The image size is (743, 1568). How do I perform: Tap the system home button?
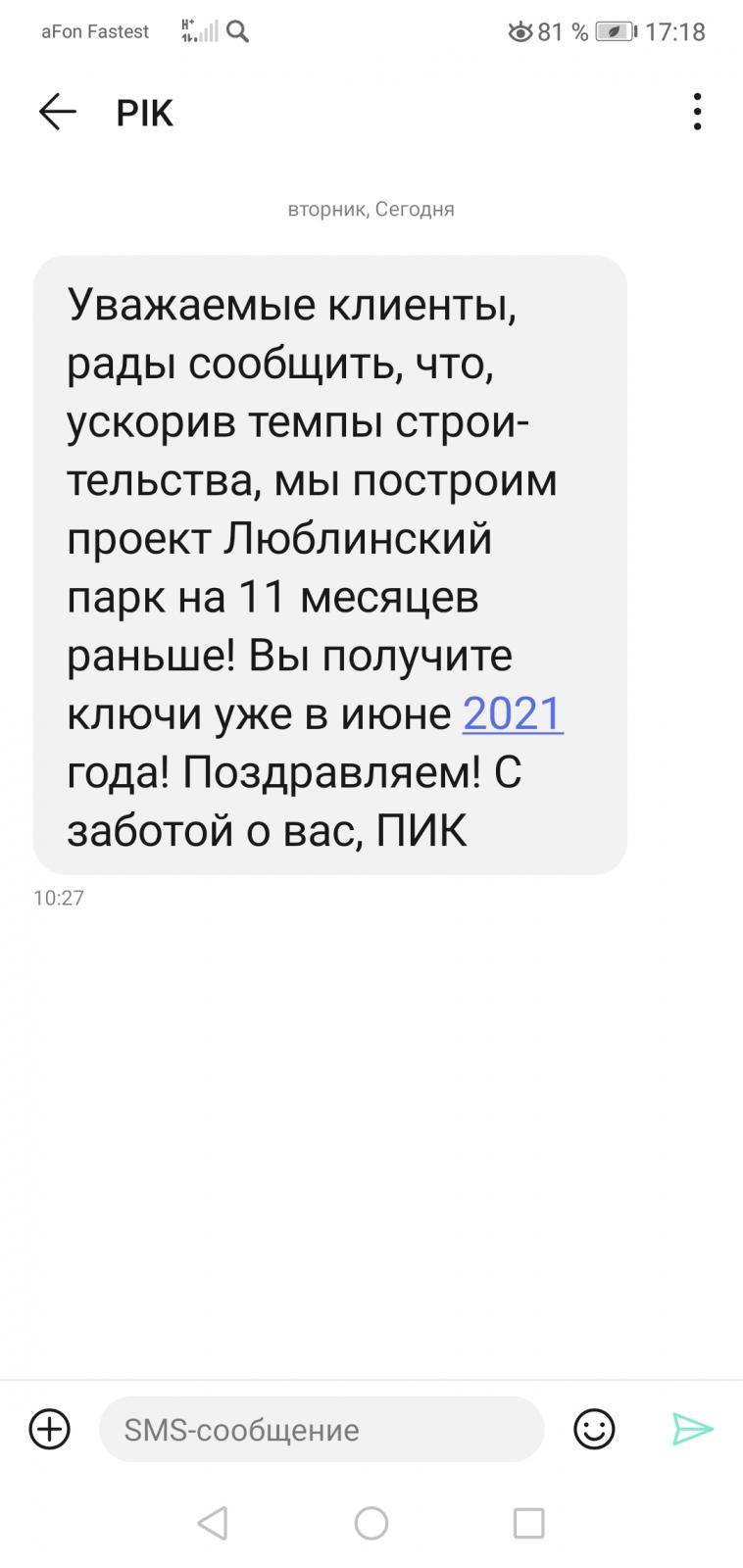click(x=371, y=1523)
